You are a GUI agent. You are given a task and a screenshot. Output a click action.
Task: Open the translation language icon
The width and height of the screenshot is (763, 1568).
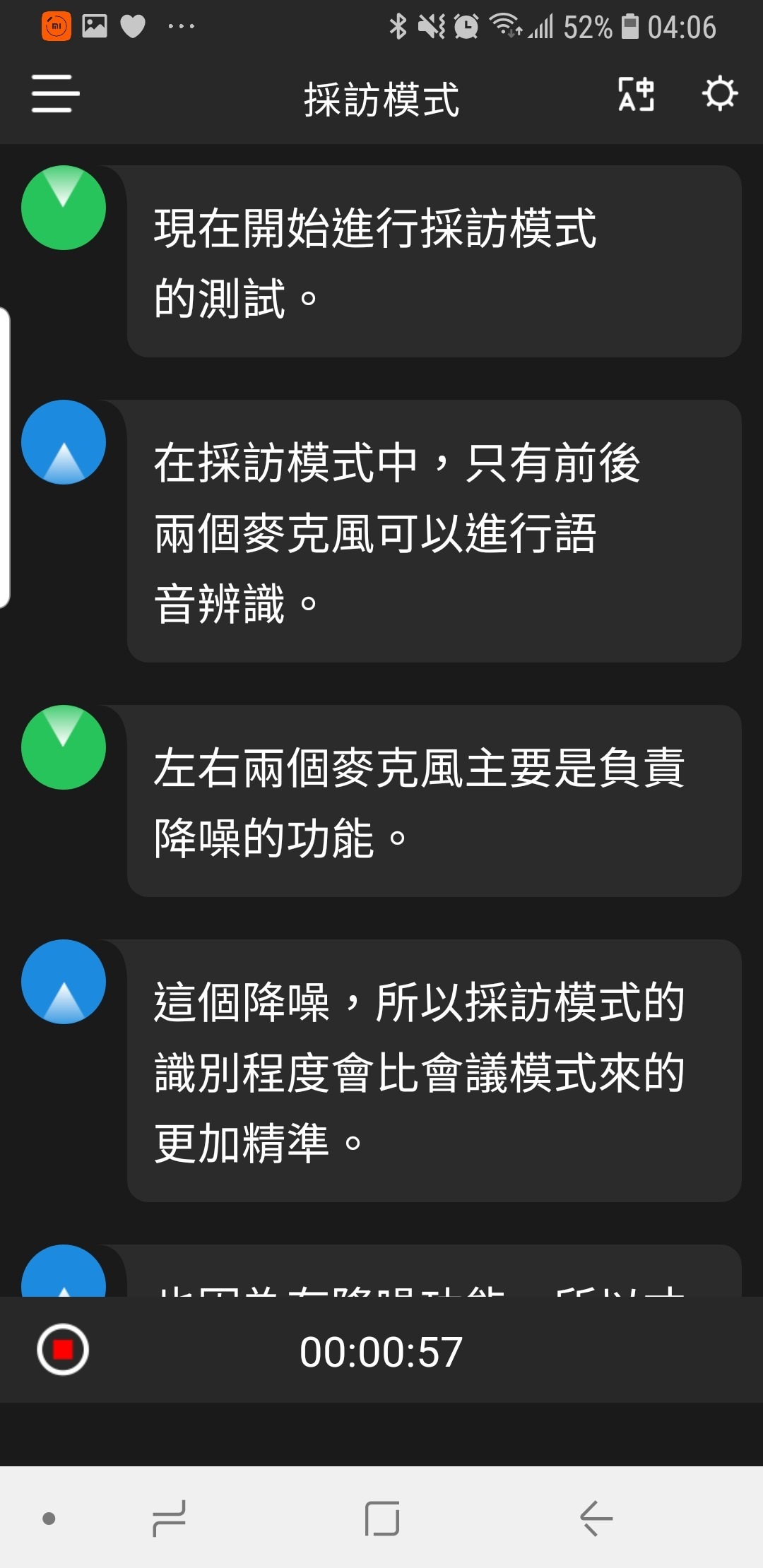point(636,95)
